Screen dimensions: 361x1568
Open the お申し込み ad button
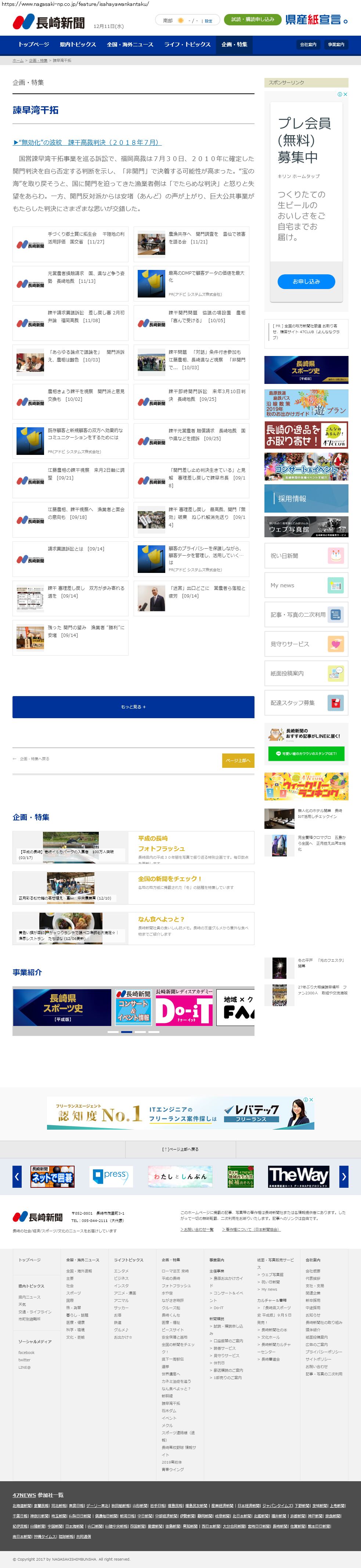coord(306,281)
